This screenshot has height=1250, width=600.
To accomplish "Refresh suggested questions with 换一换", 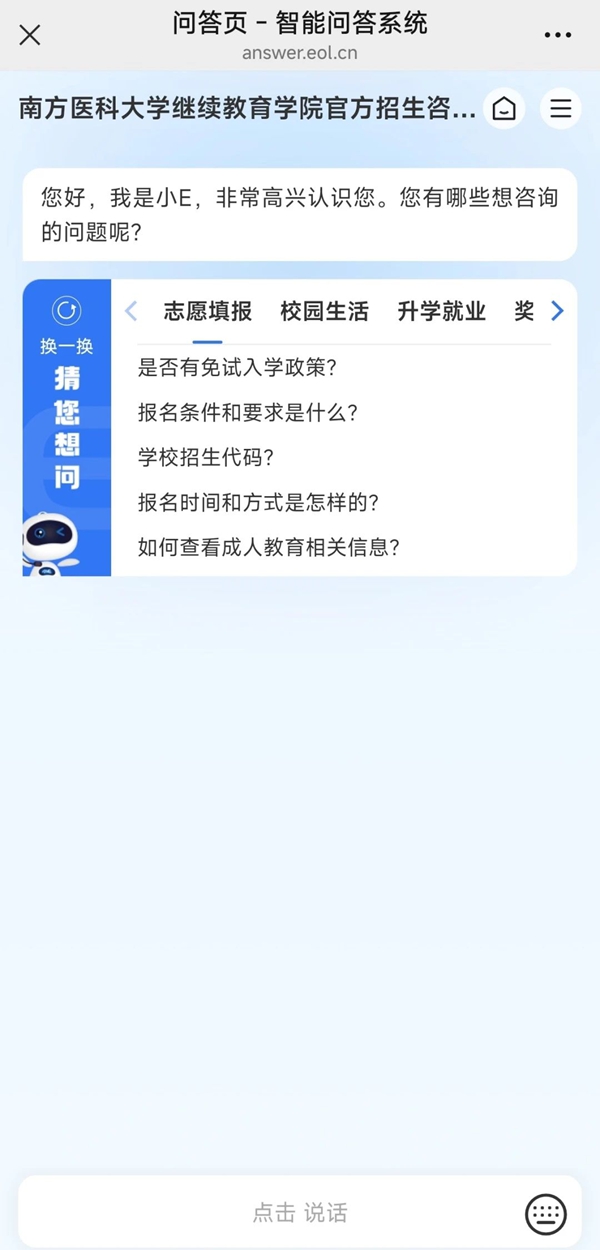I will pyautogui.click(x=67, y=323).
